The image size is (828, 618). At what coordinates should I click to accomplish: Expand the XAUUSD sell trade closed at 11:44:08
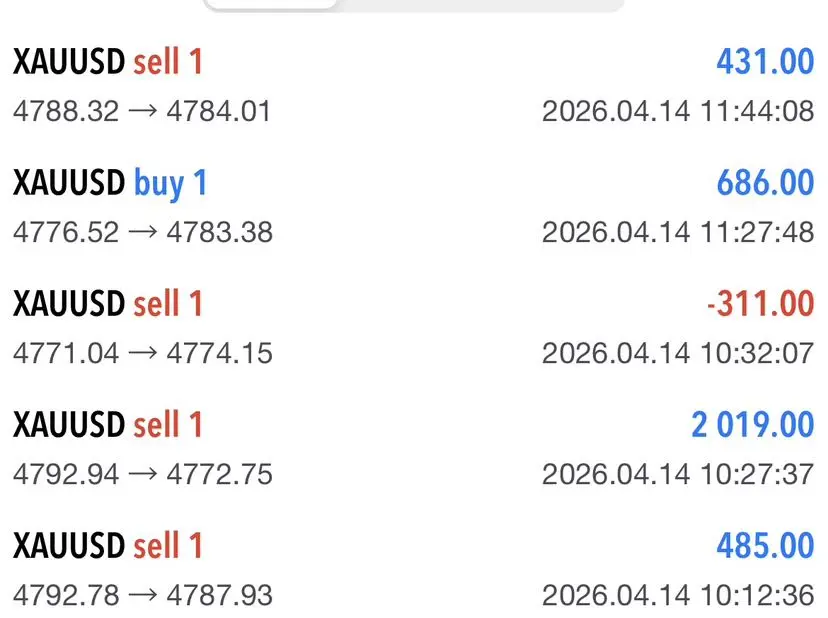(x=414, y=85)
